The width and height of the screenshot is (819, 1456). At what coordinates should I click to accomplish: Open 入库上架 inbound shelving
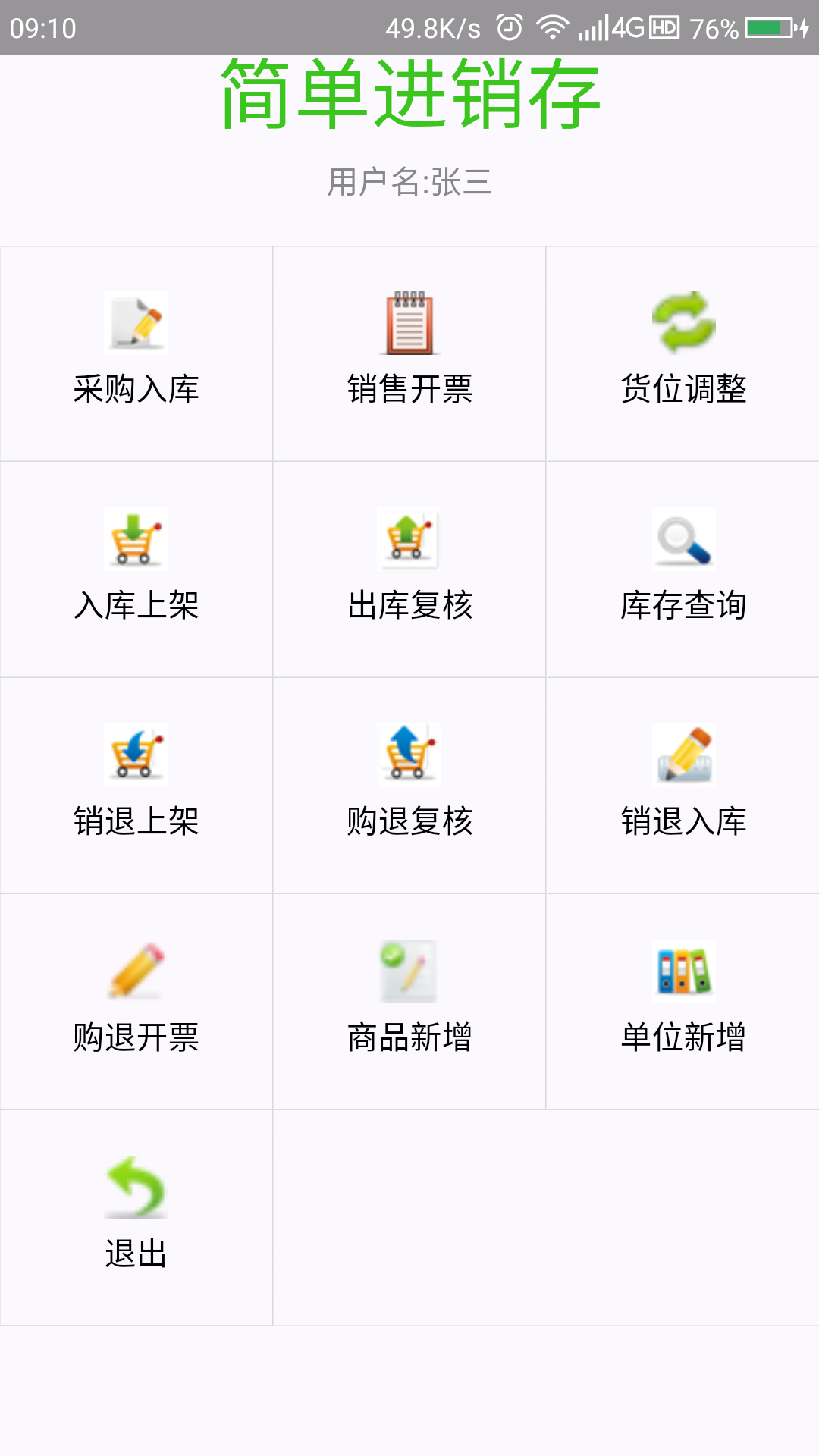tap(136, 570)
